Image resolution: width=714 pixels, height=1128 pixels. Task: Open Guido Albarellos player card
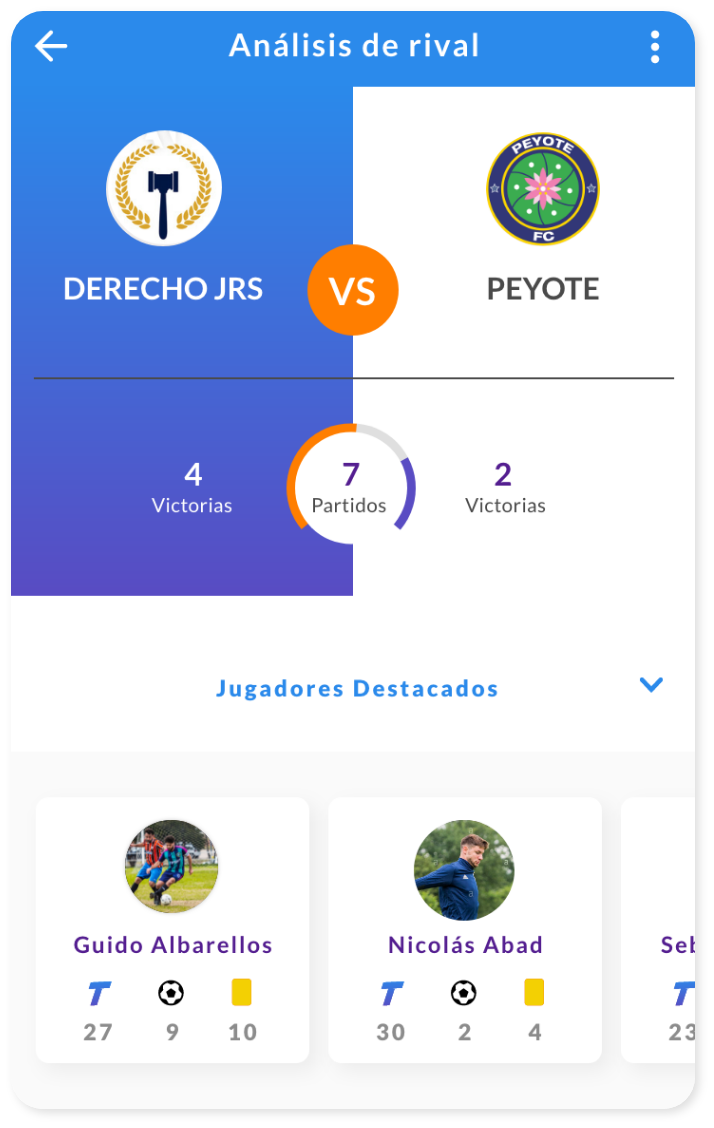172,929
